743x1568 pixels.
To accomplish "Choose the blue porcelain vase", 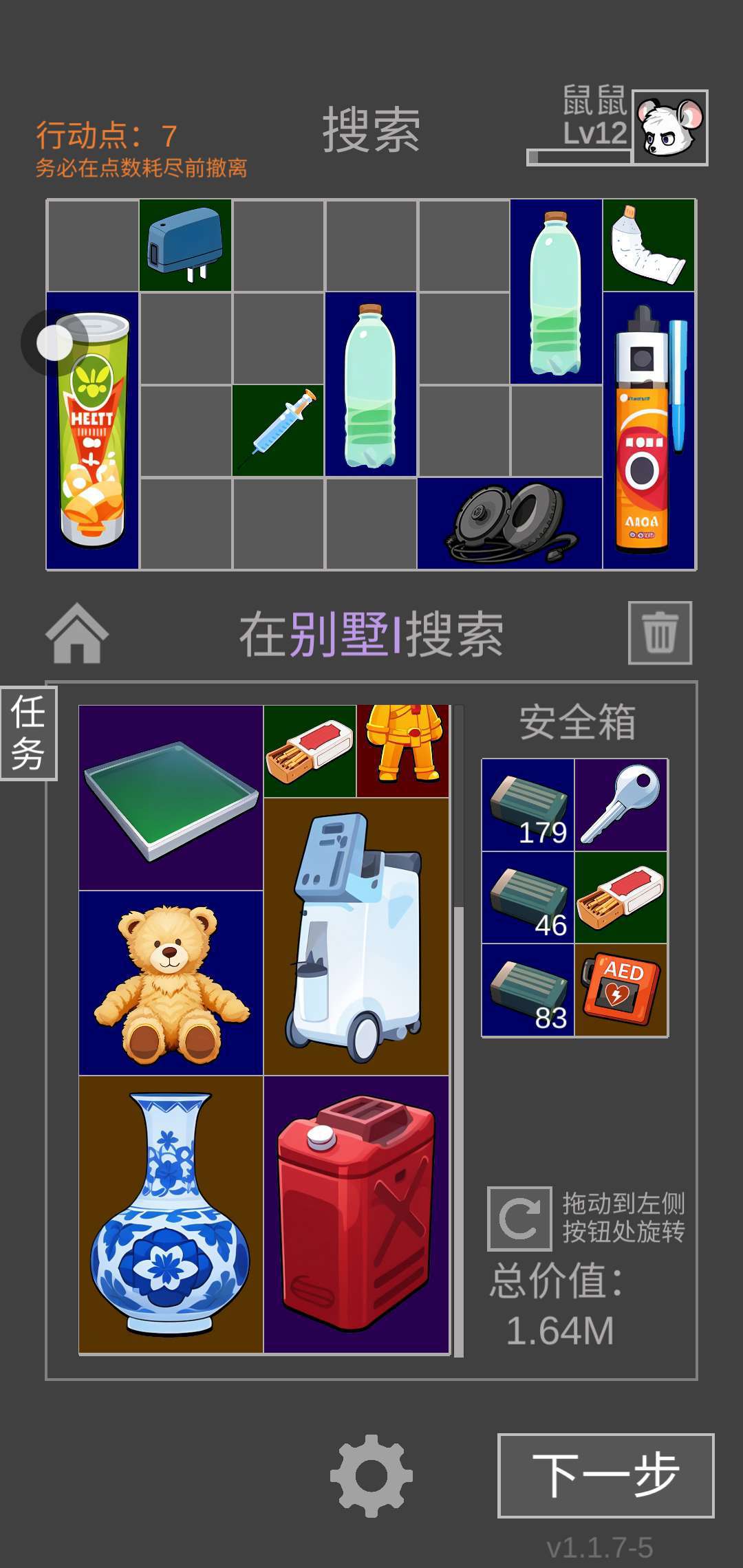I will [x=171, y=1215].
